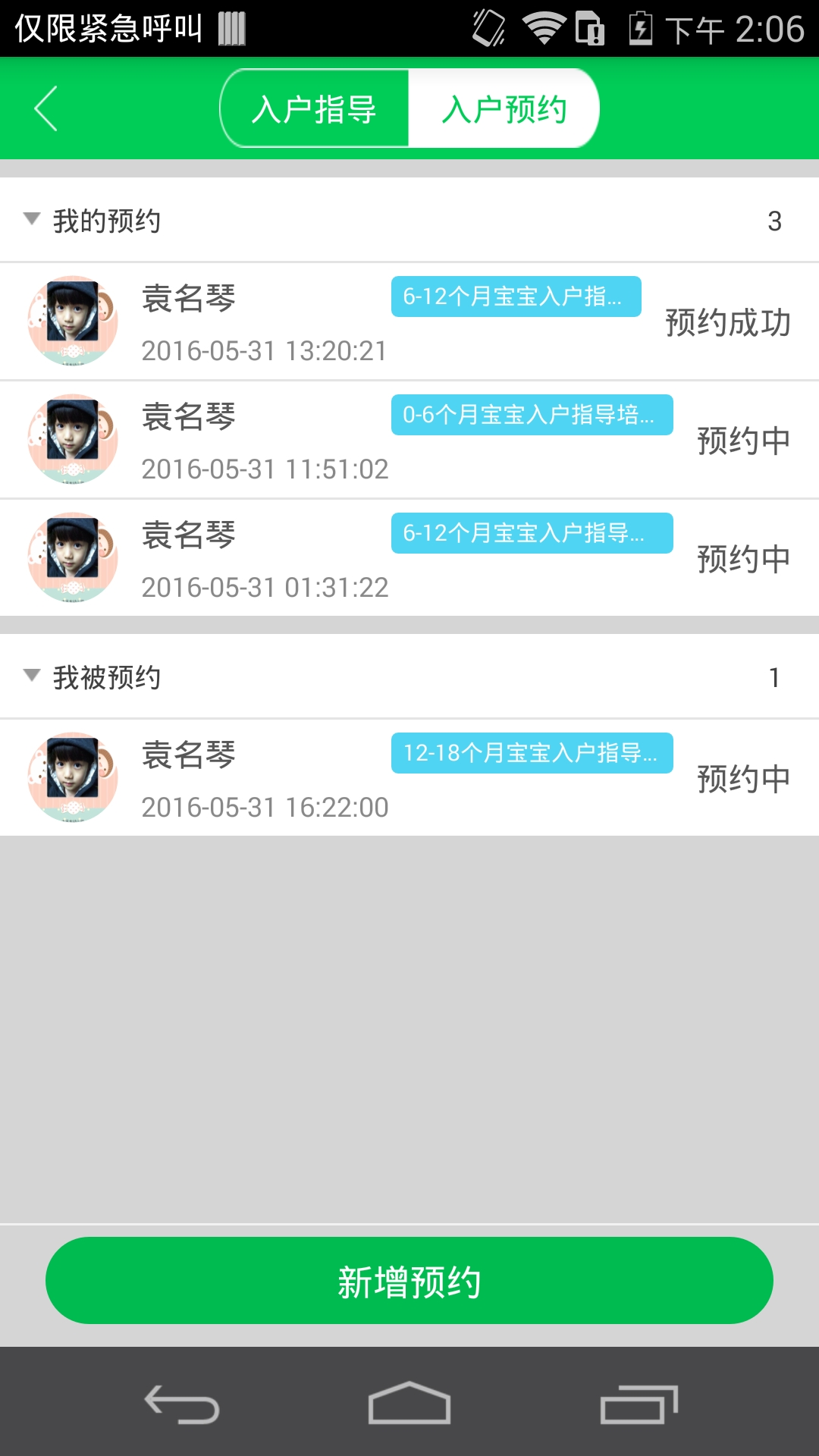
Task: Open the appointment dated 2016-05-31 16:22:00
Action: (409, 778)
